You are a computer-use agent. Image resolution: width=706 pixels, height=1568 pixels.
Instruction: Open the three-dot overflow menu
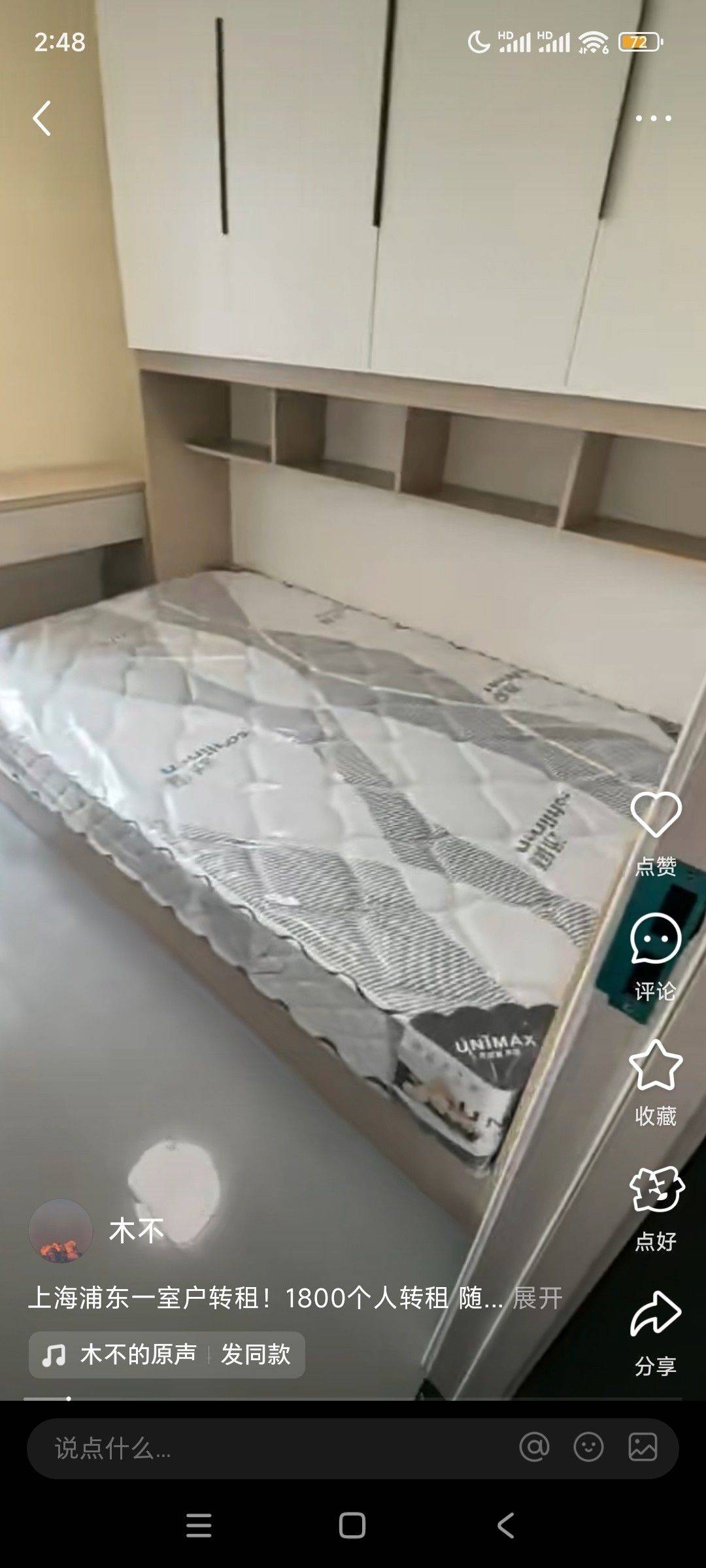(x=653, y=118)
